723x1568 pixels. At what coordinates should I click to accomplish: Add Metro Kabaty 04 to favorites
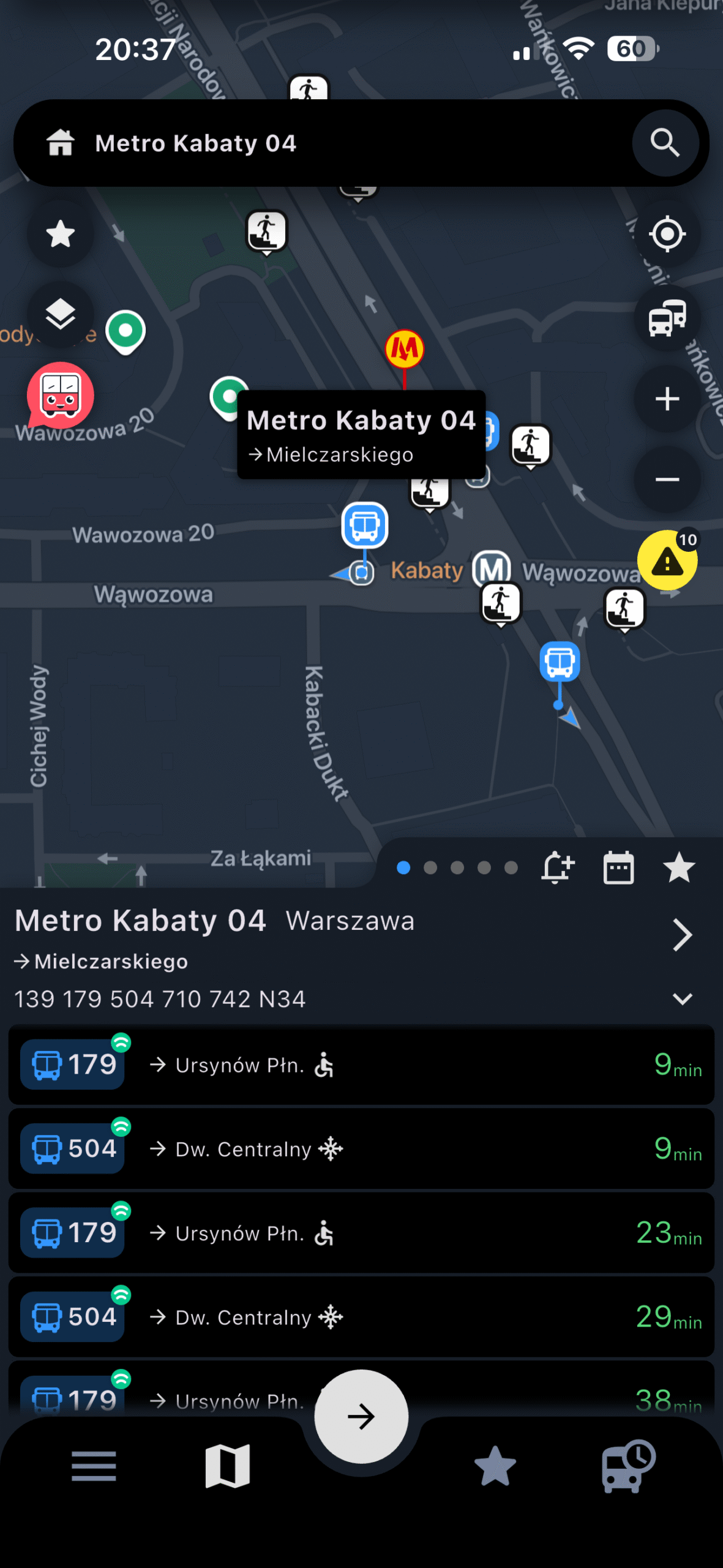(679, 867)
